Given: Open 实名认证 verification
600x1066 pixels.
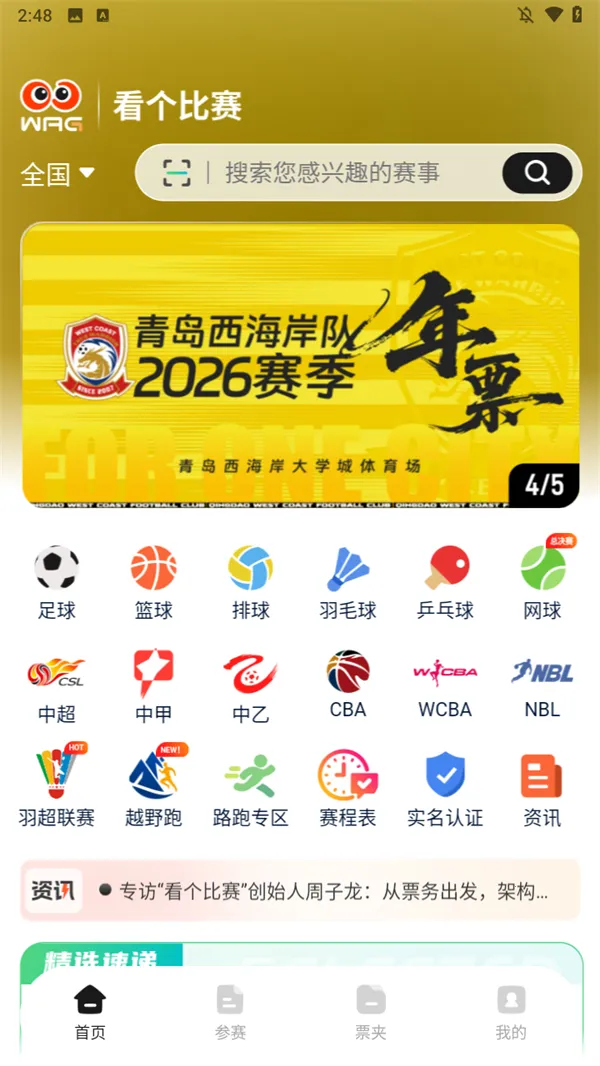Looking at the screenshot, I should pos(445,789).
